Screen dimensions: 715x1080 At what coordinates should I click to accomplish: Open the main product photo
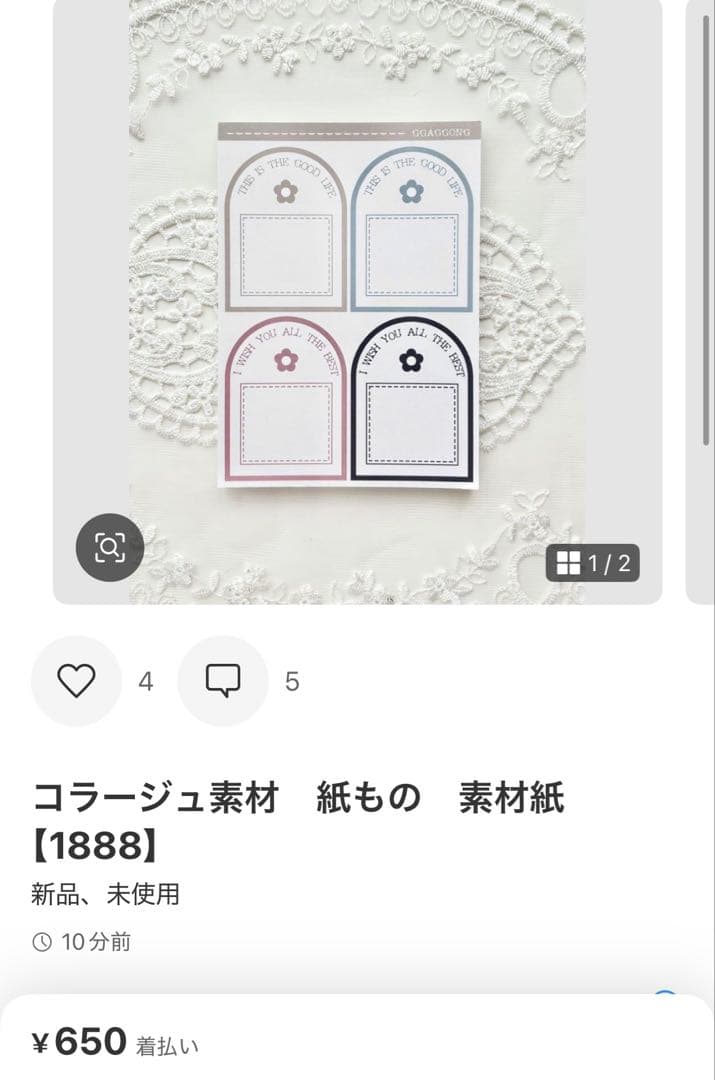point(357,300)
